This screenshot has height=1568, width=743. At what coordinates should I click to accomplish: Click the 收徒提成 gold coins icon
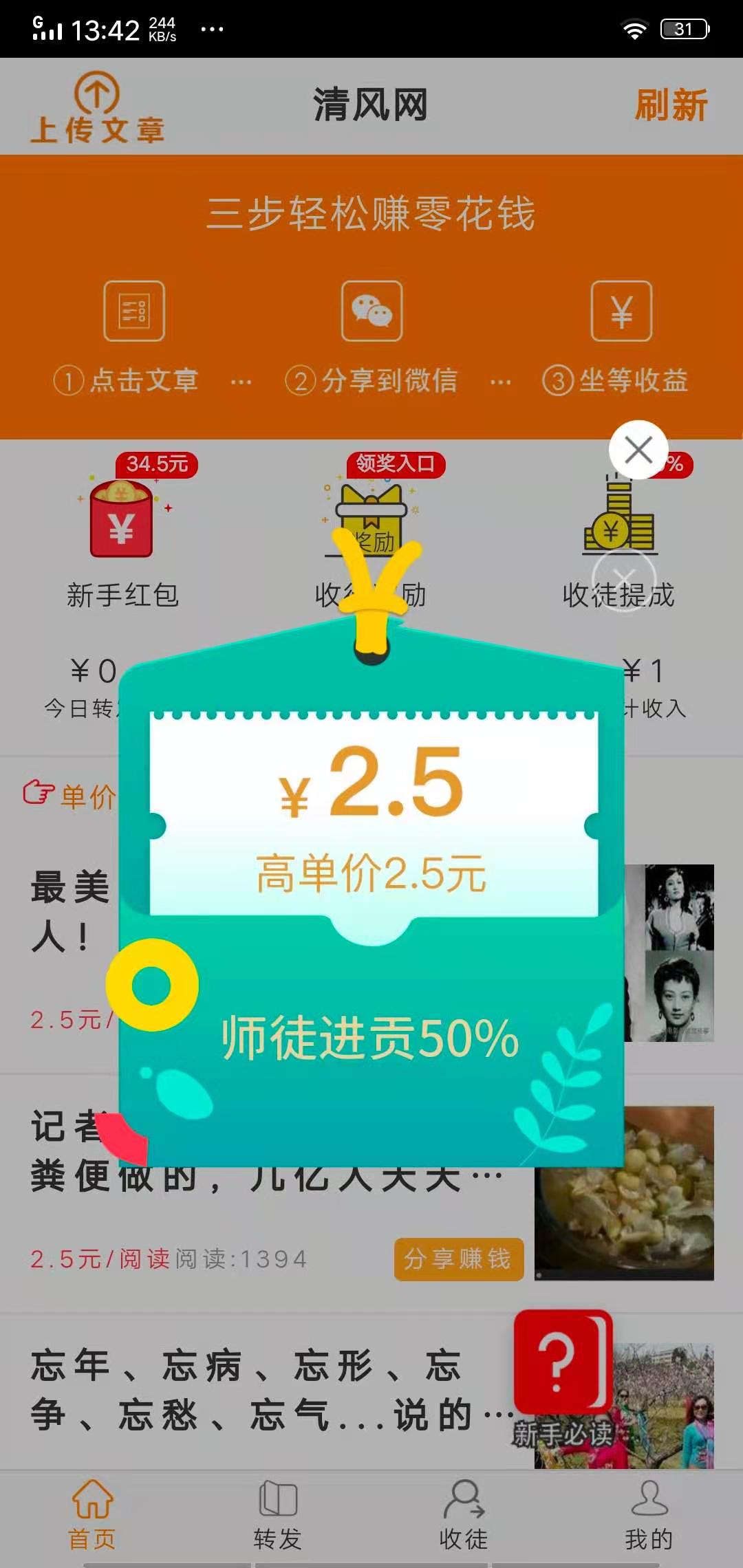[x=618, y=523]
